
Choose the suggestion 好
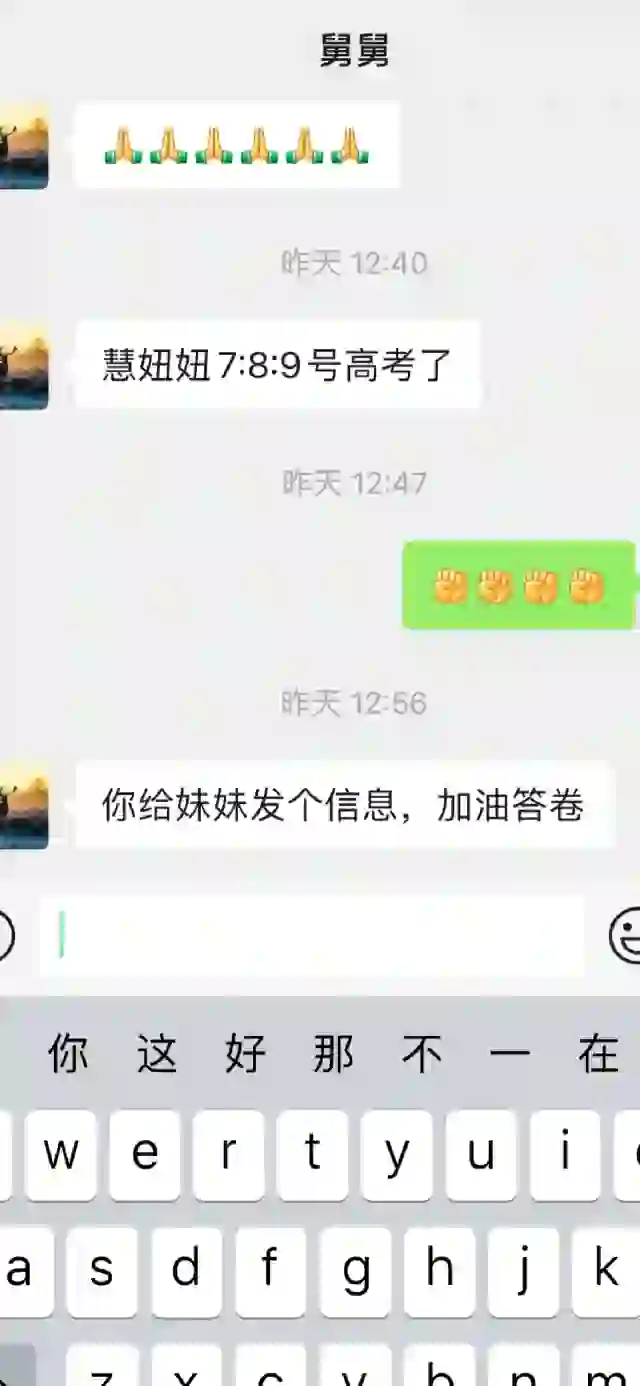[245, 1055]
